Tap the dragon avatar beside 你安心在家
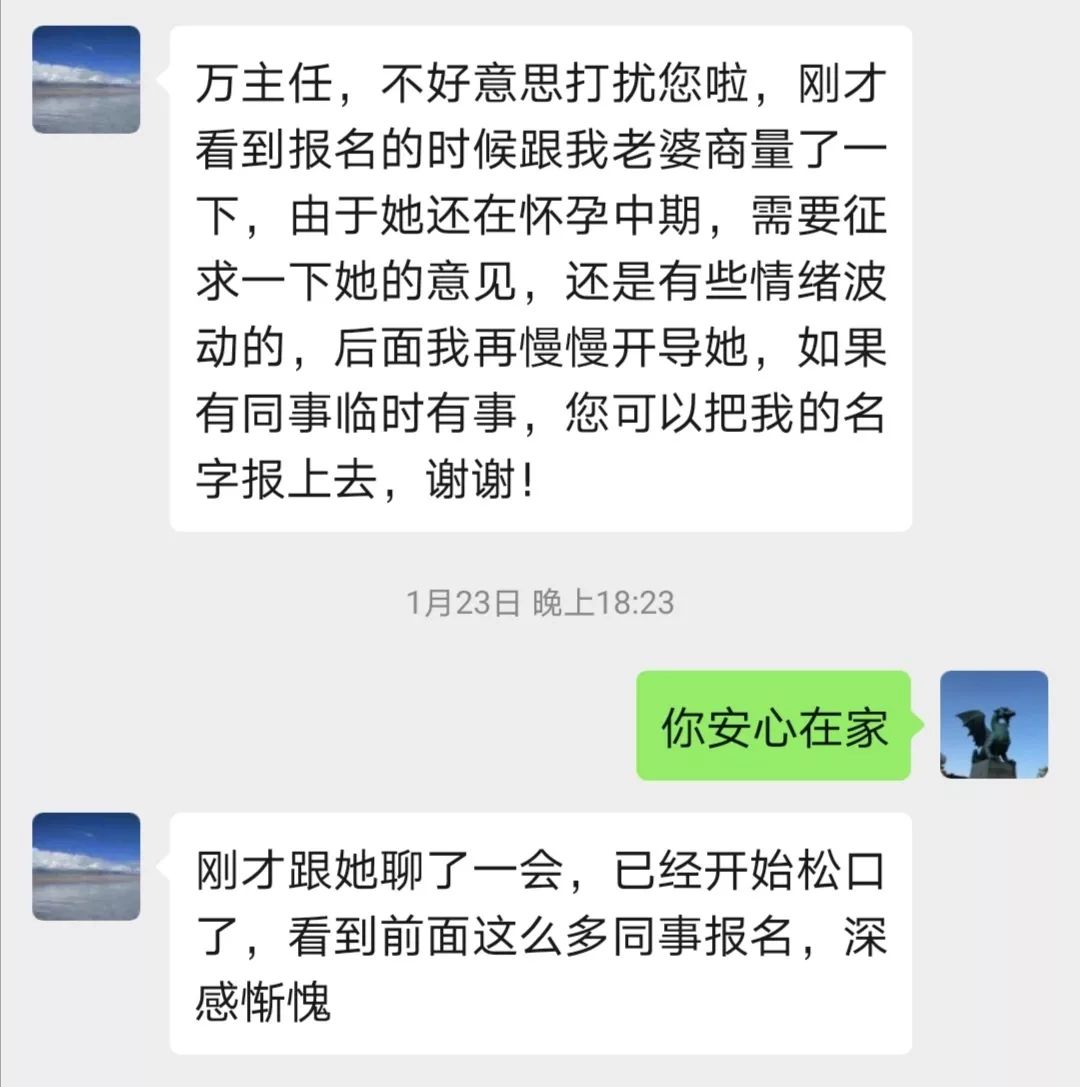 (994, 725)
